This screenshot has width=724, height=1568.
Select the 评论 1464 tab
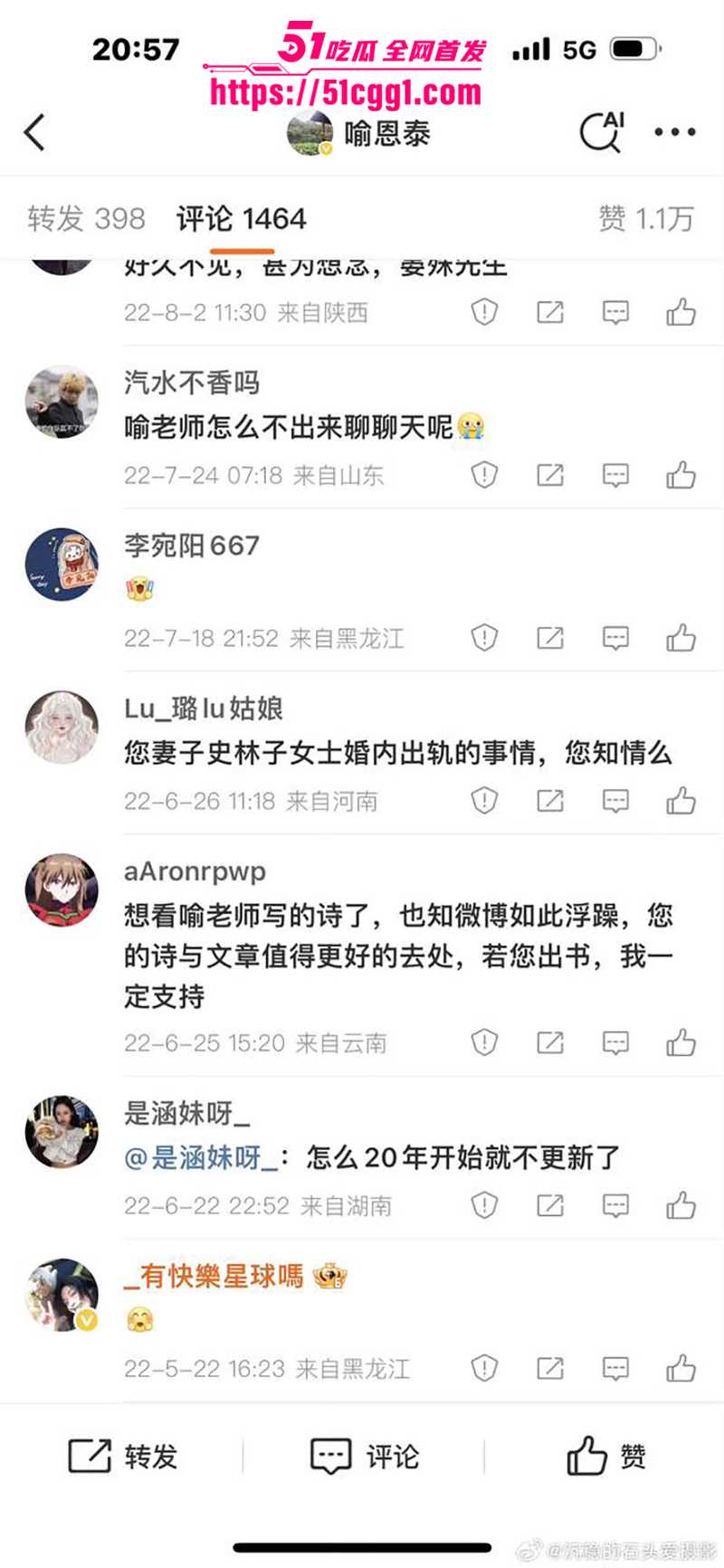pyautogui.click(x=241, y=219)
